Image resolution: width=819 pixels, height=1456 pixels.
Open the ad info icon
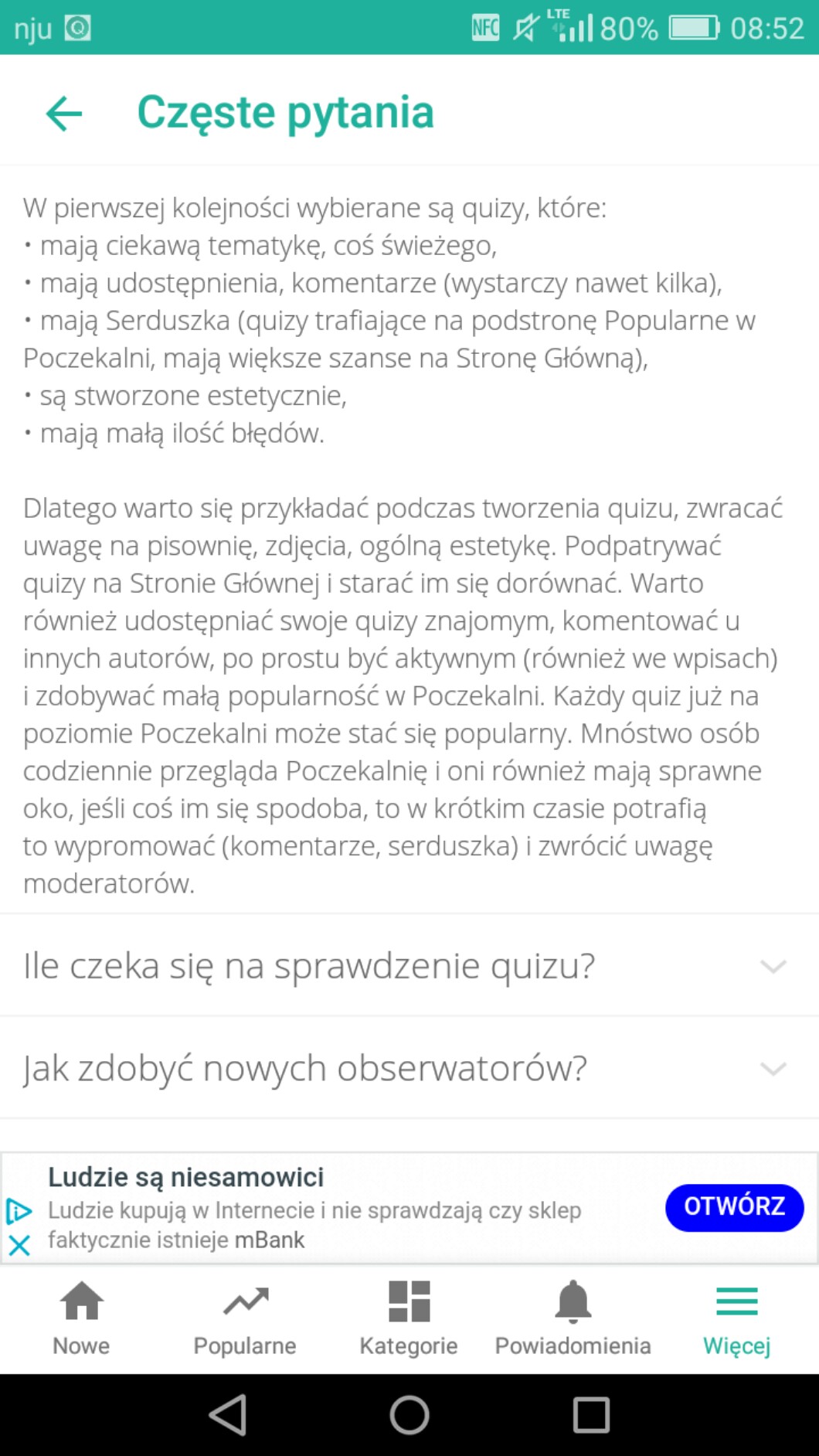[x=19, y=1211]
